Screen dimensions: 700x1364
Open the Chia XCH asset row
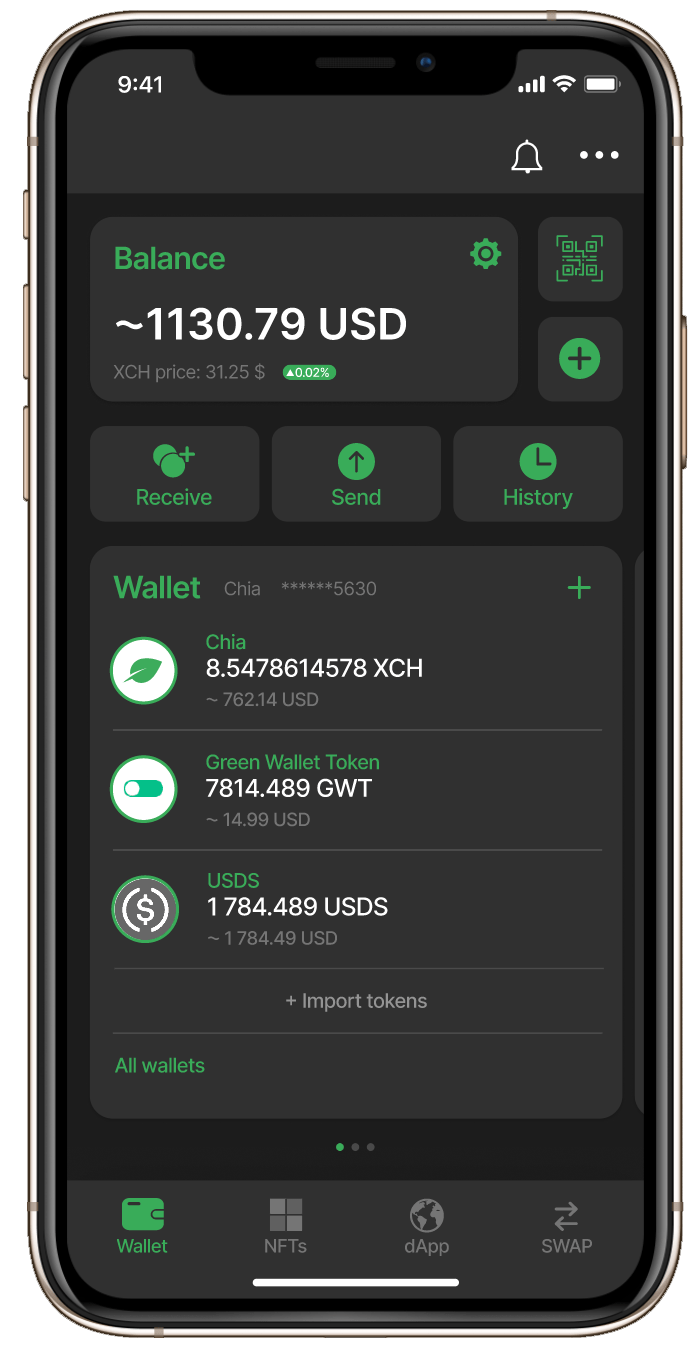[357, 671]
